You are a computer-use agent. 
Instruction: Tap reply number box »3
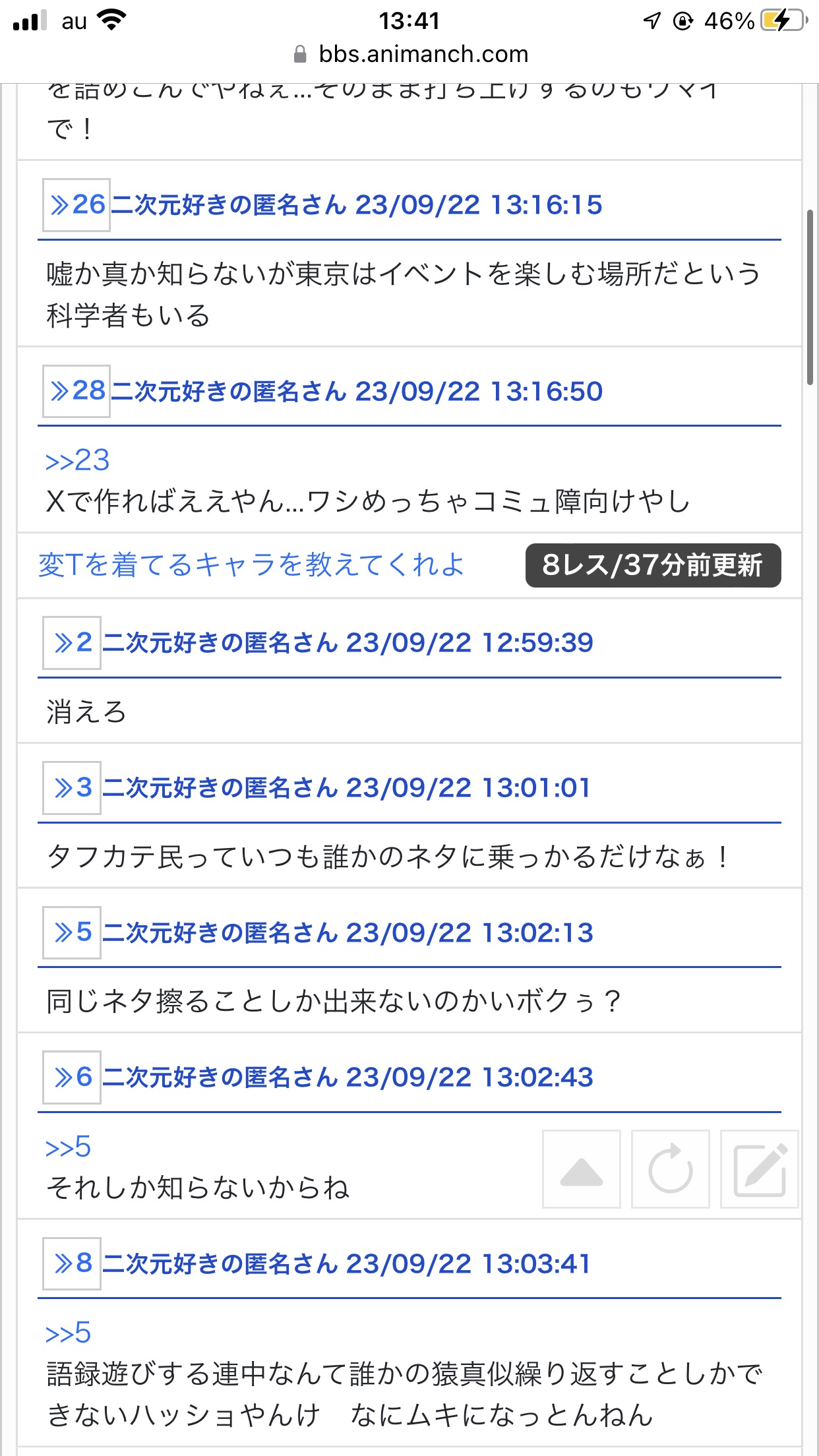71,787
